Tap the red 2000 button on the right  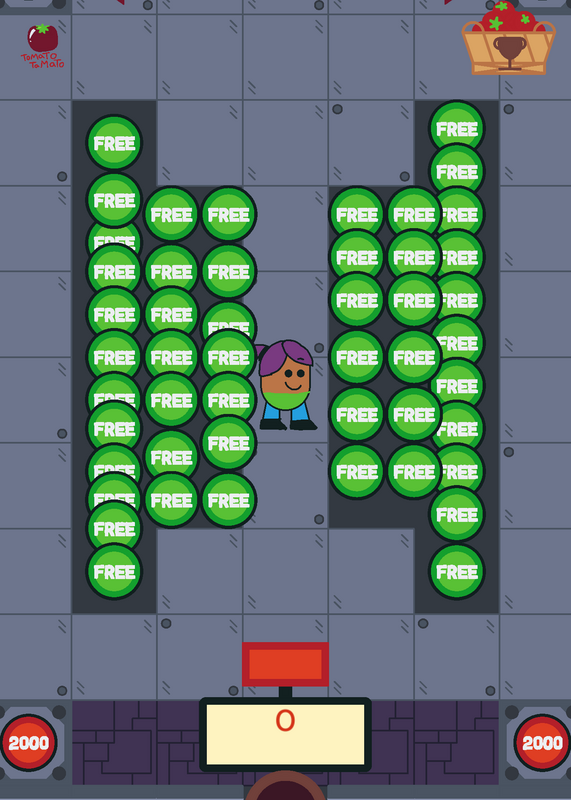click(x=542, y=742)
